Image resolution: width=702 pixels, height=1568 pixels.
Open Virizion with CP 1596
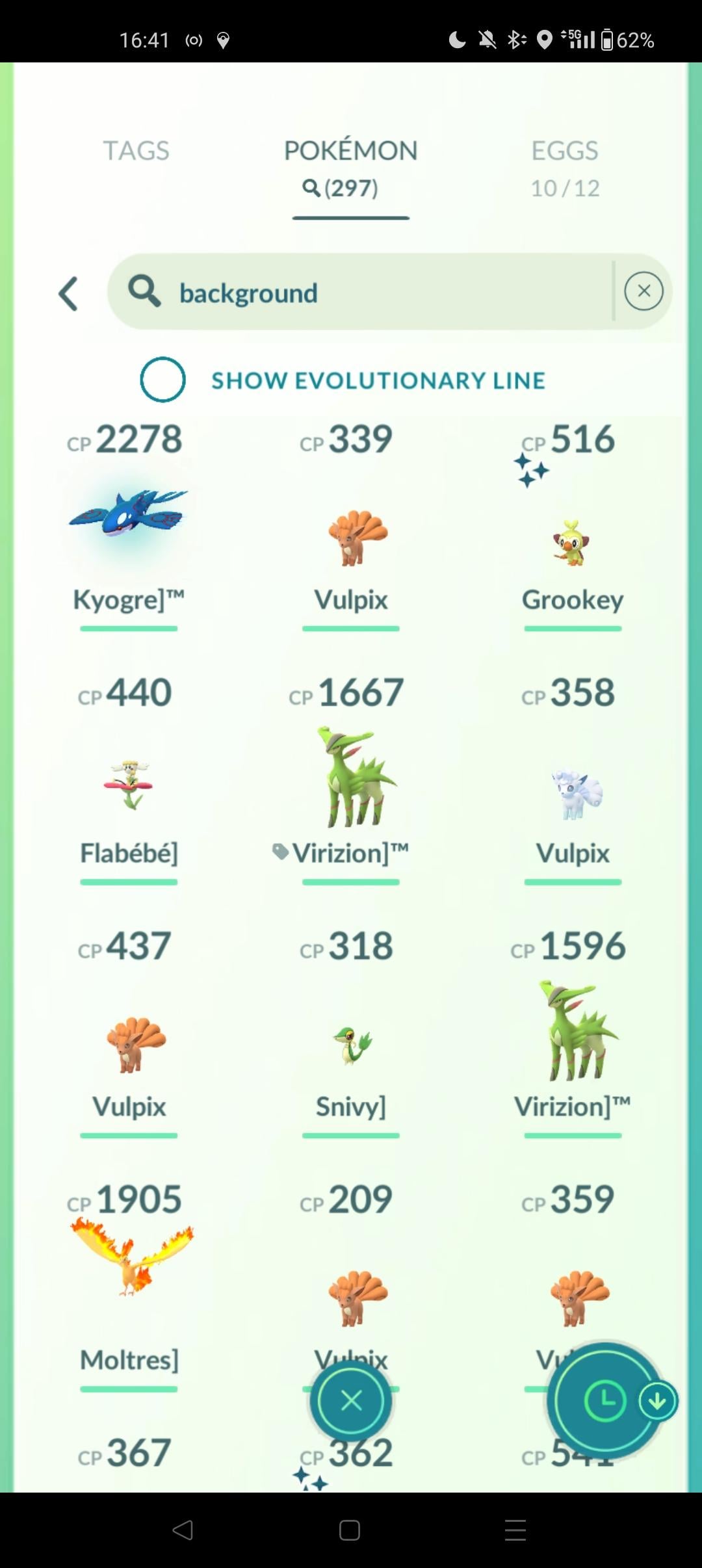point(573,1034)
